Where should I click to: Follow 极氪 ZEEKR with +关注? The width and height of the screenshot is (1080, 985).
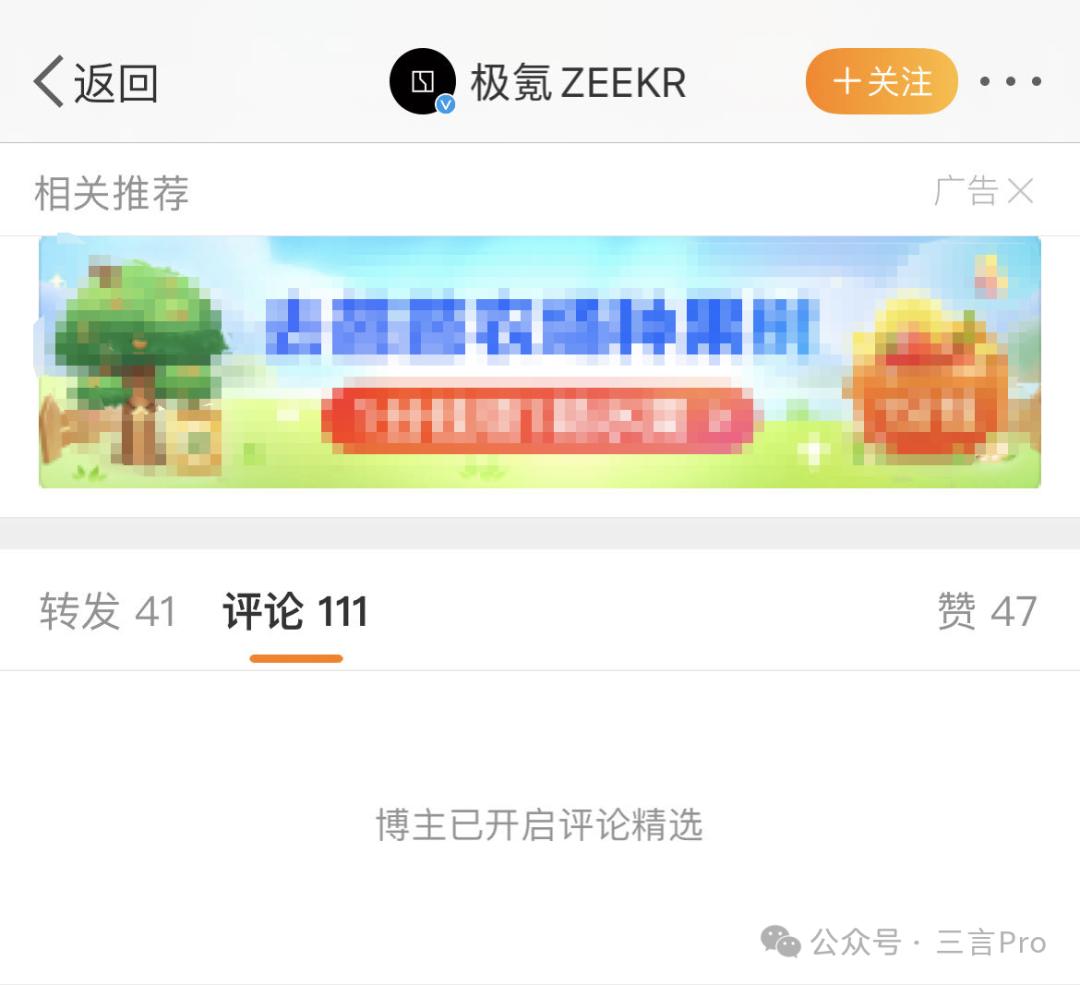point(881,82)
